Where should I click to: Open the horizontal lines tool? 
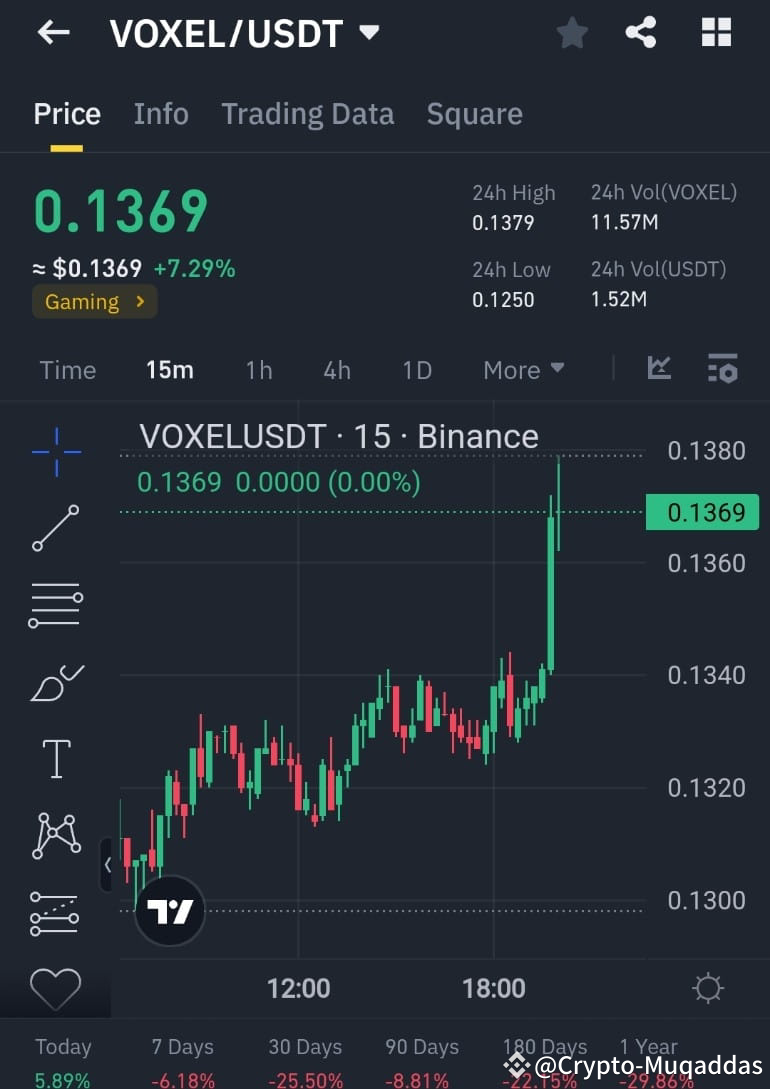(55, 605)
